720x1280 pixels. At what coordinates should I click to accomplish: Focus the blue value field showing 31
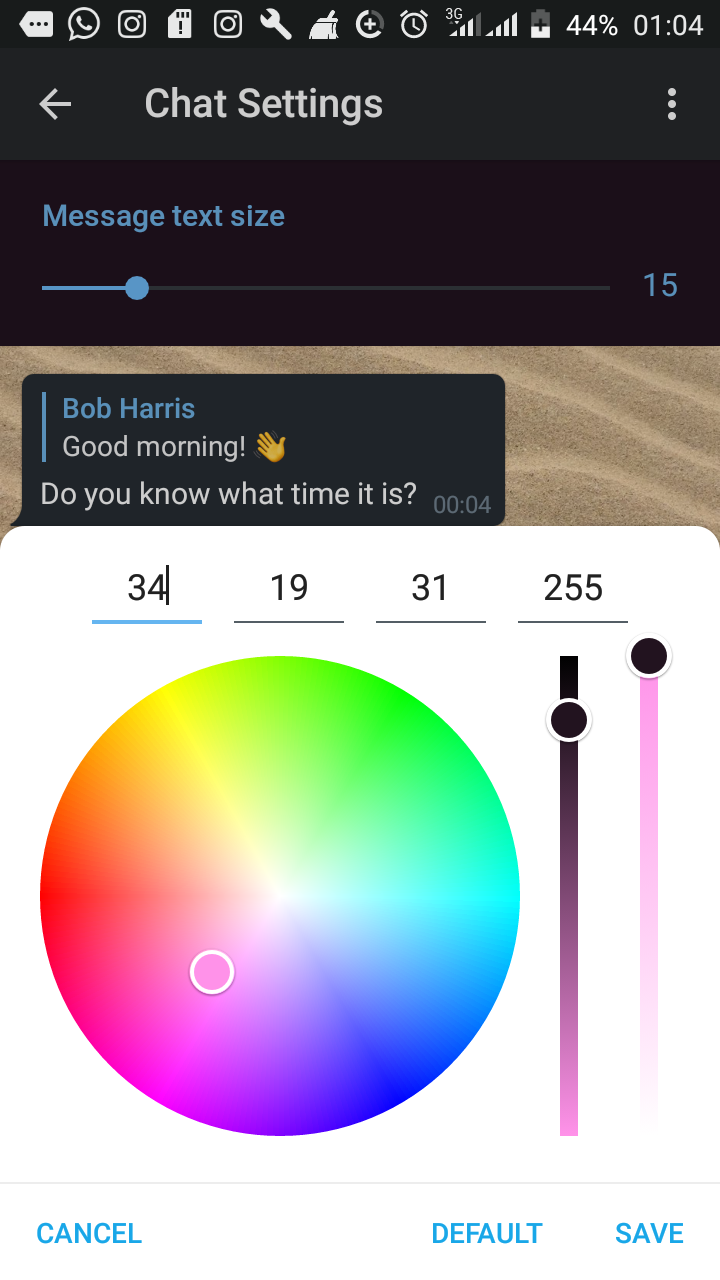430,588
